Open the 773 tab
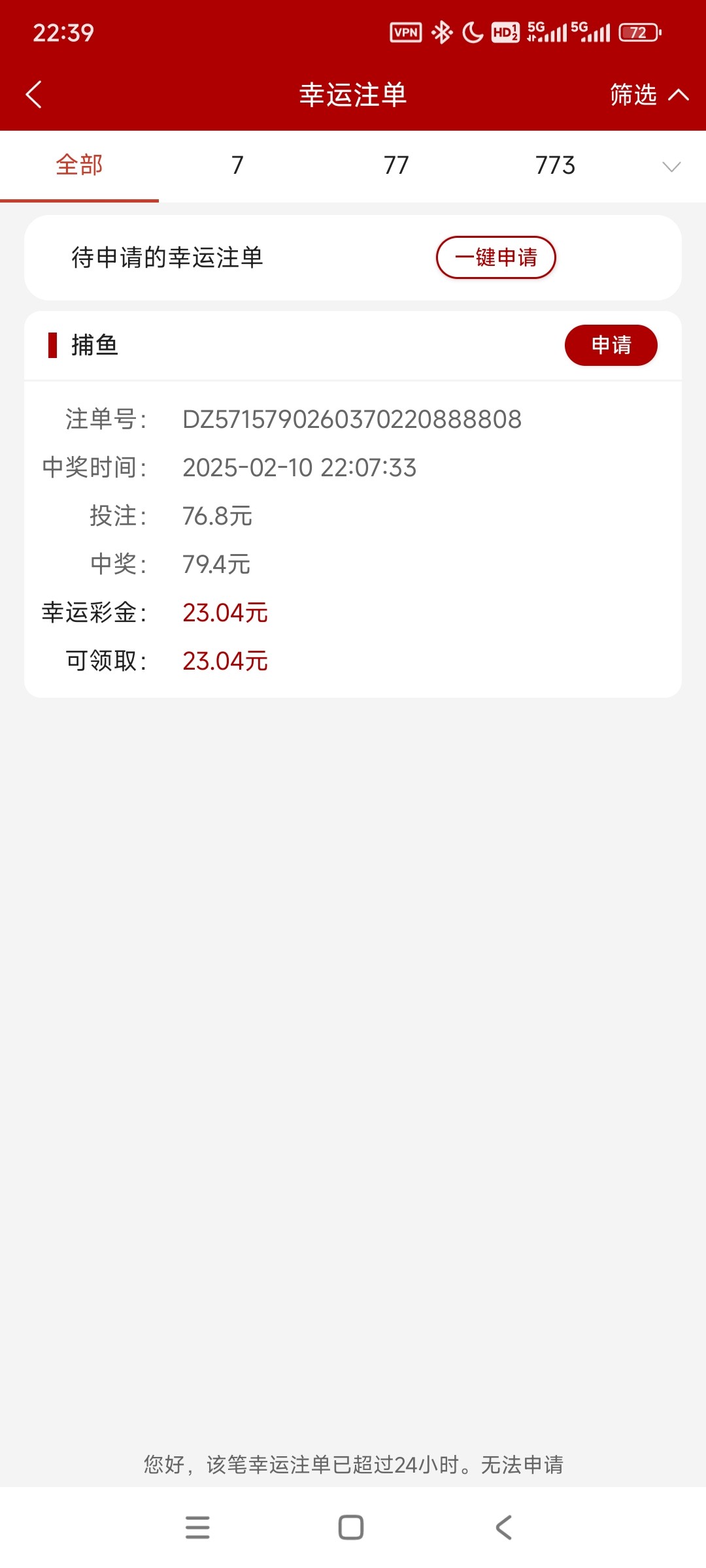This screenshot has height=1568, width=706. 555,165
